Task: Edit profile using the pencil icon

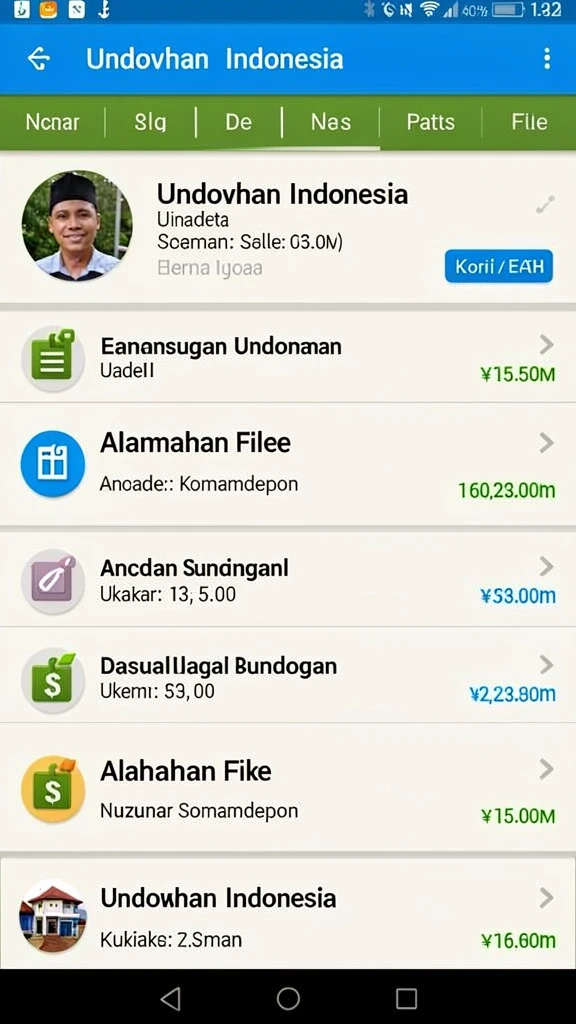Action: pyautogui.click(x=545, y=204)
